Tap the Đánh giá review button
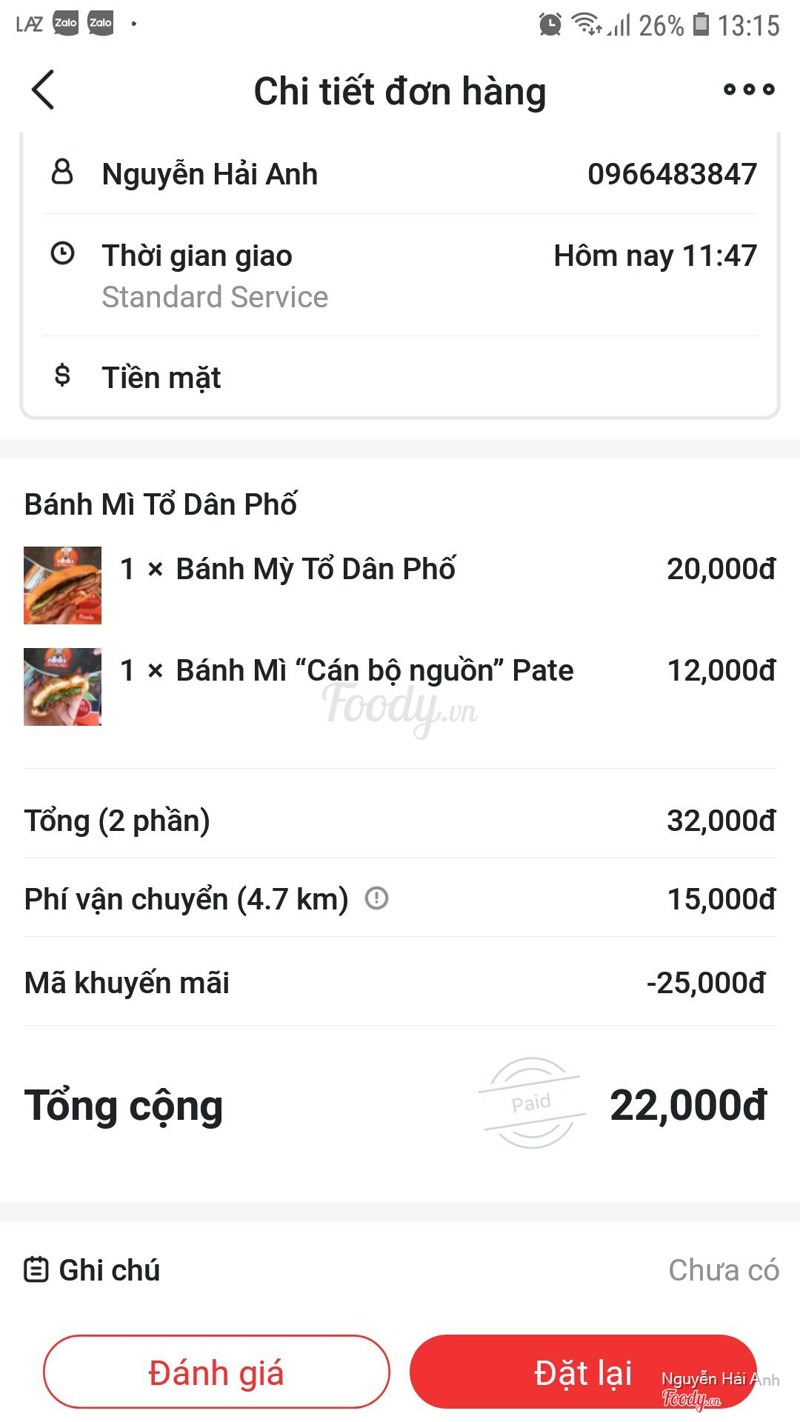 click(x=216, y=1372)
